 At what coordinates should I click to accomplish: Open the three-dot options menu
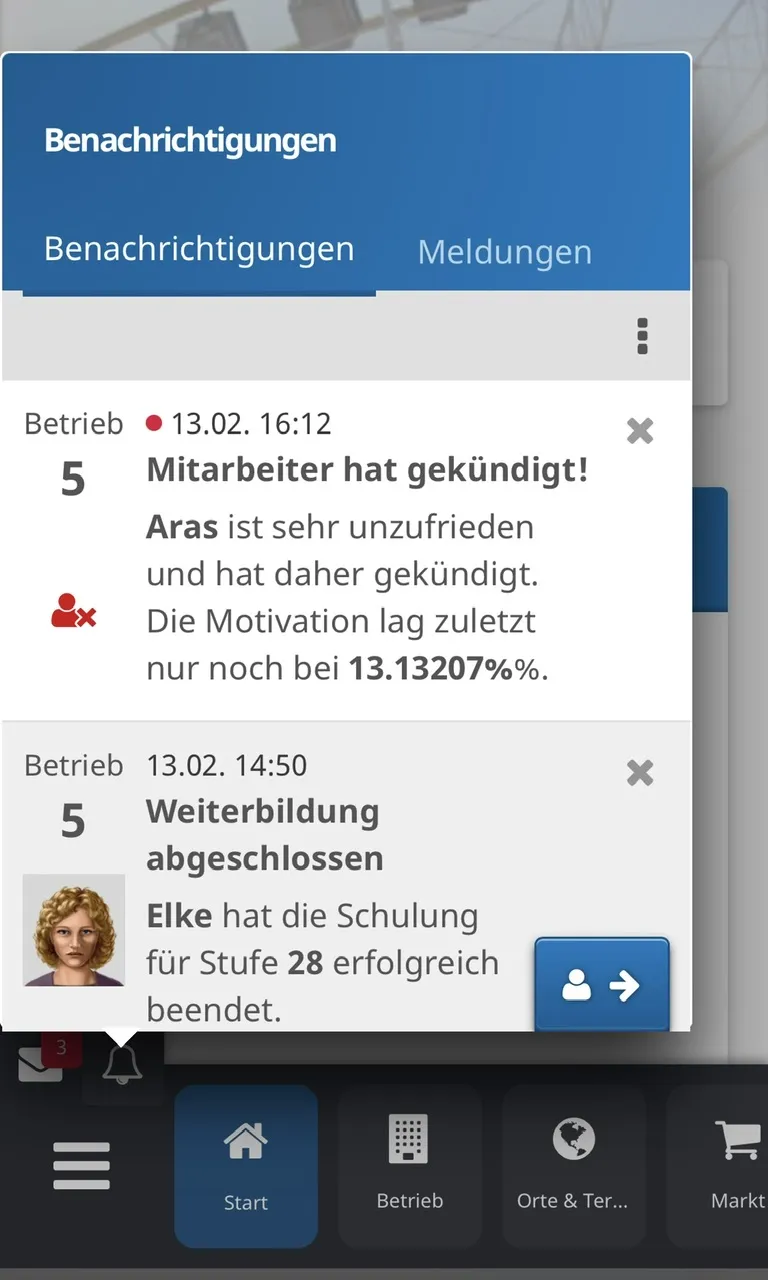tap(642, 336)
